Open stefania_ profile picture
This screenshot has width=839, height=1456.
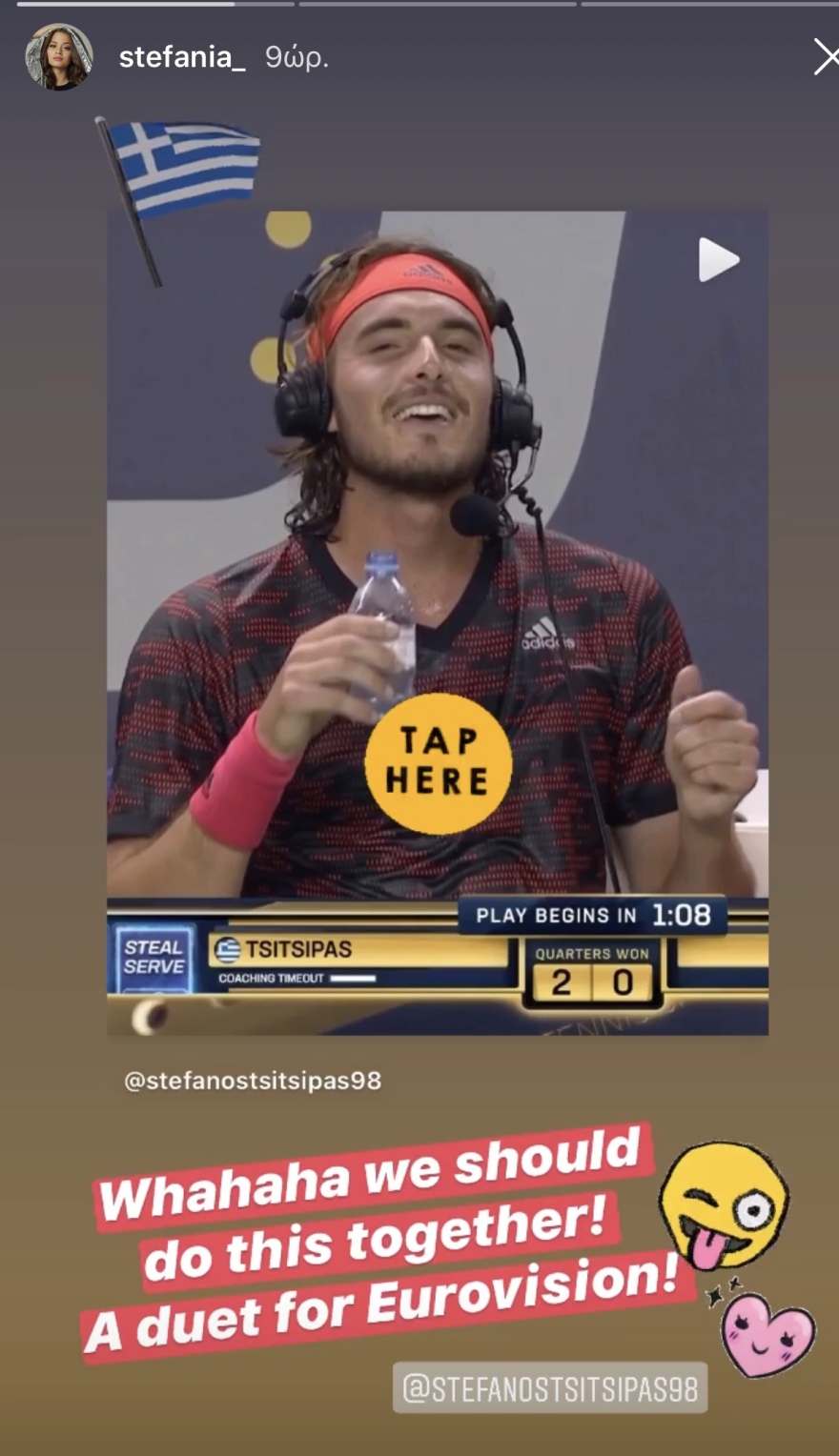click(x=59, y=57)
